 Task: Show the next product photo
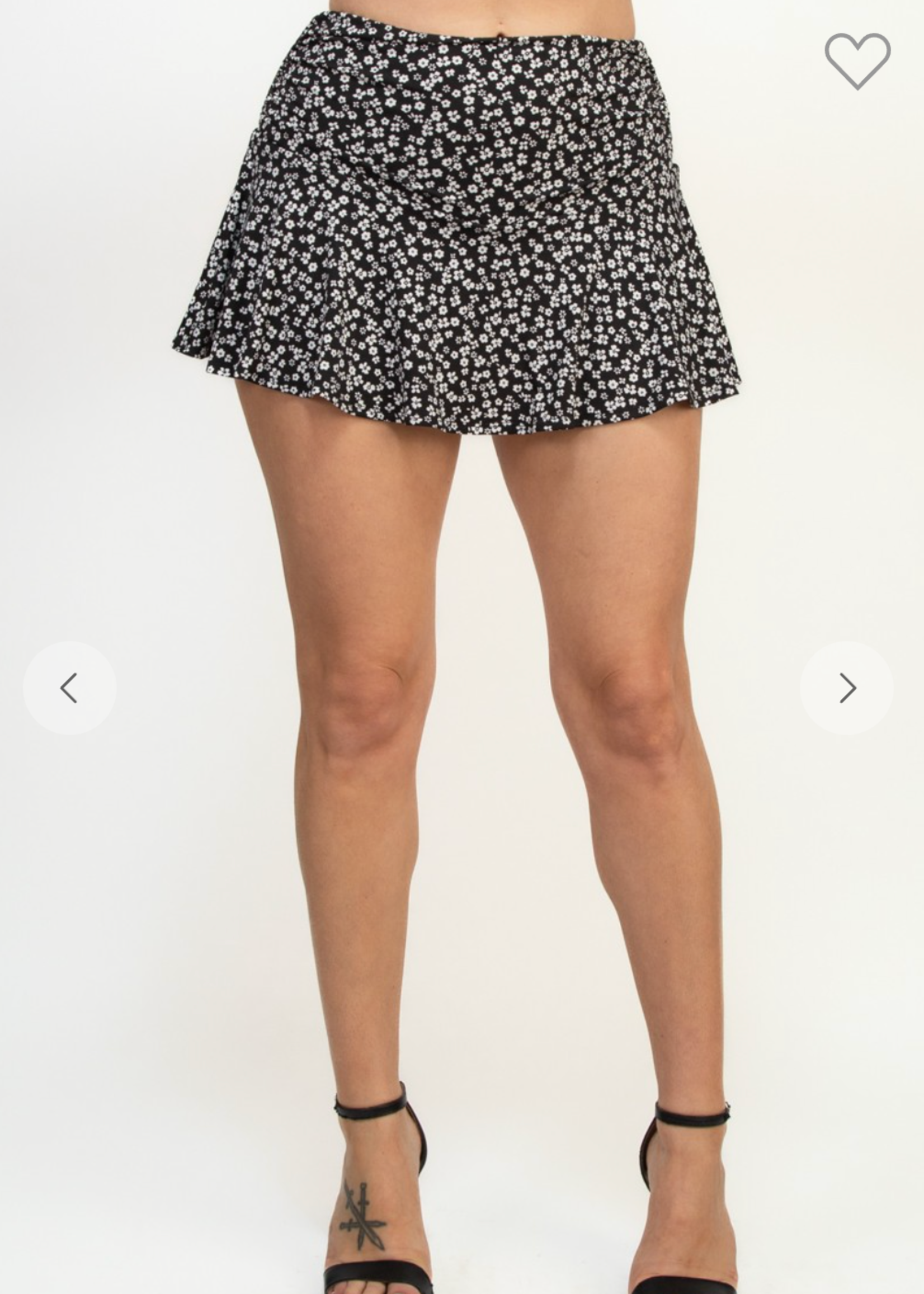[847, 688]
